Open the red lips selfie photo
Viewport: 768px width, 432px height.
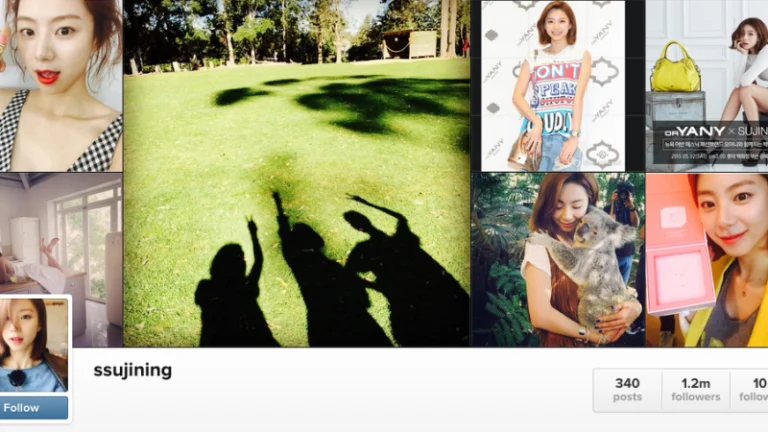tap(60, 85)
